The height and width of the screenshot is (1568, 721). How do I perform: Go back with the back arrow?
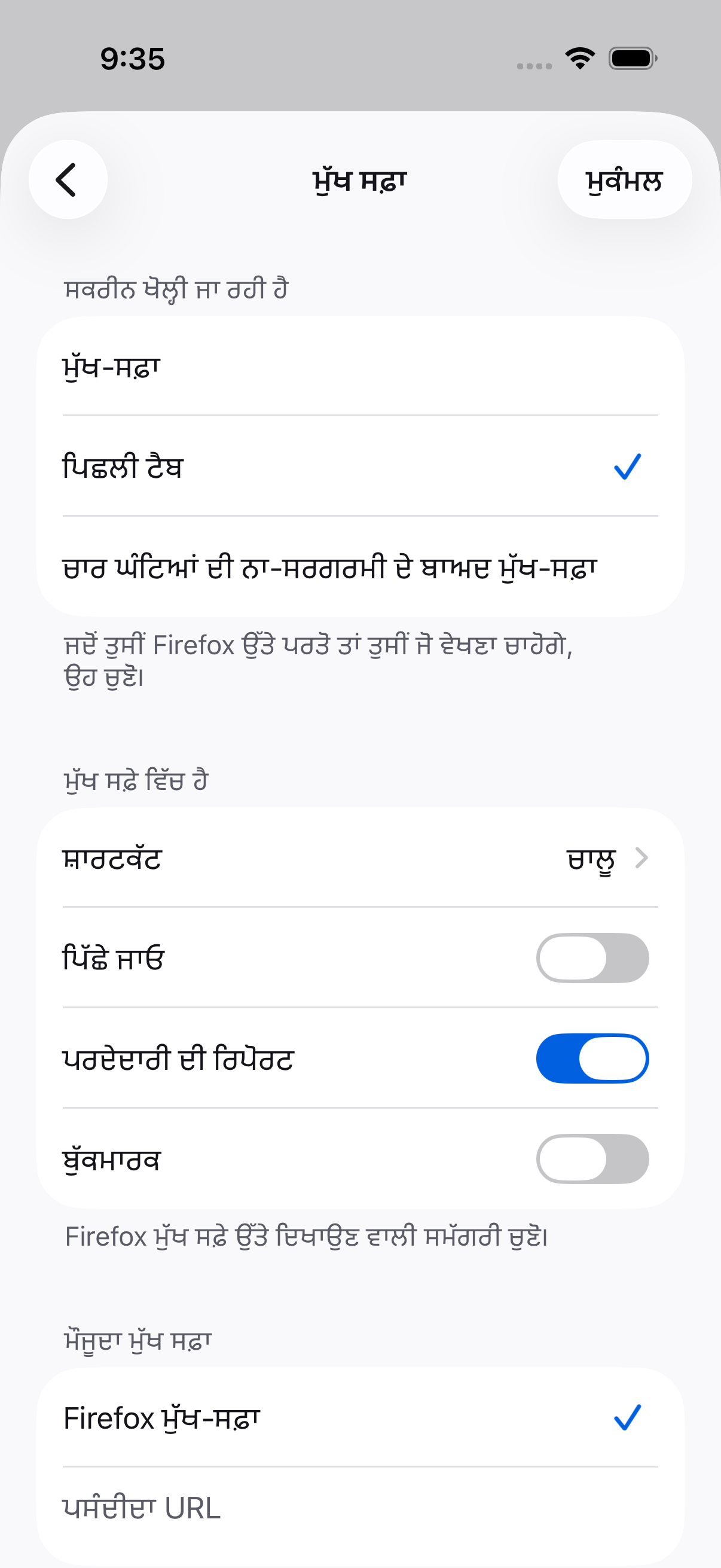68,180
